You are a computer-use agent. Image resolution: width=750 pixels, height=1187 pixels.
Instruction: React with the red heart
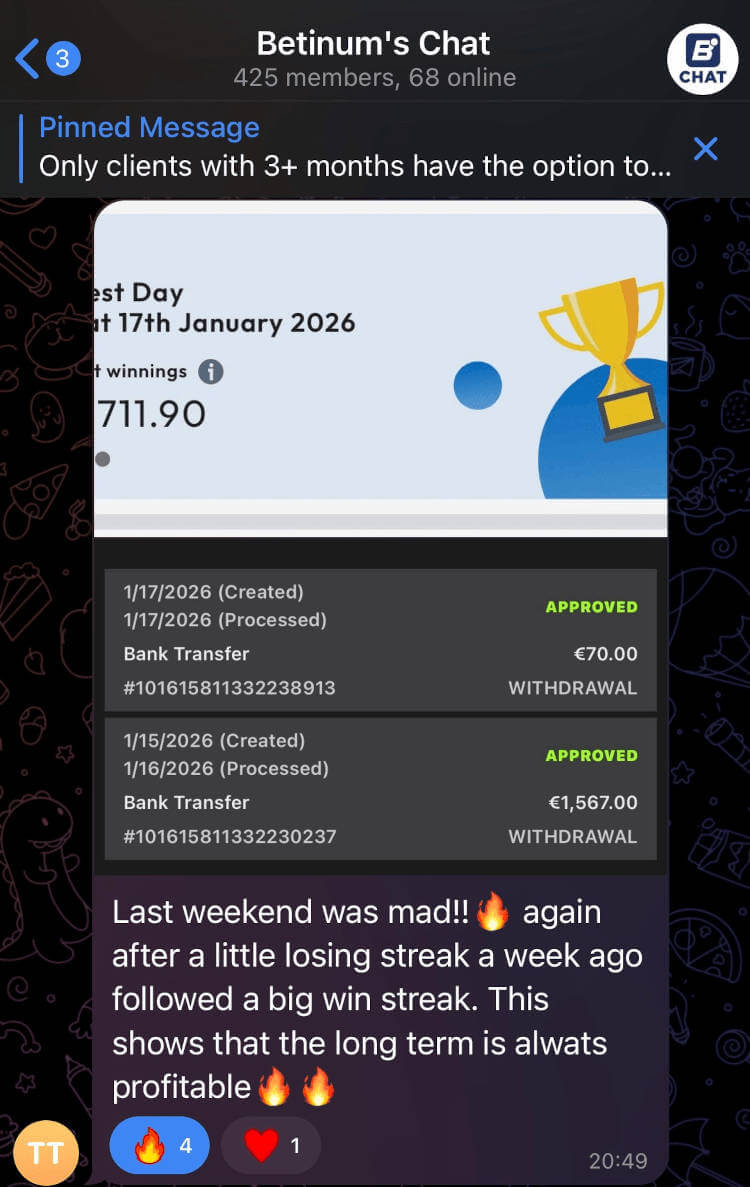pos(270,1145)
